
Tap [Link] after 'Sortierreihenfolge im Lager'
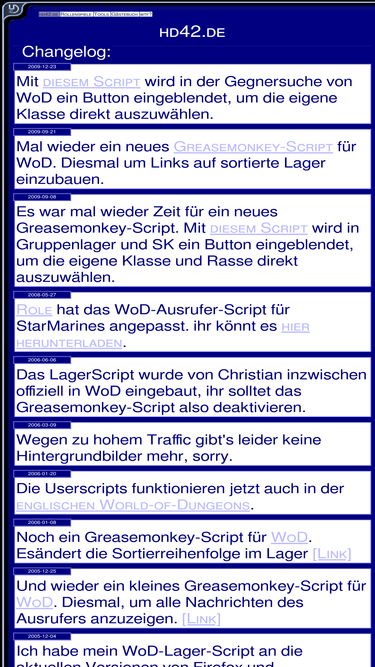(x=332, y=554)
